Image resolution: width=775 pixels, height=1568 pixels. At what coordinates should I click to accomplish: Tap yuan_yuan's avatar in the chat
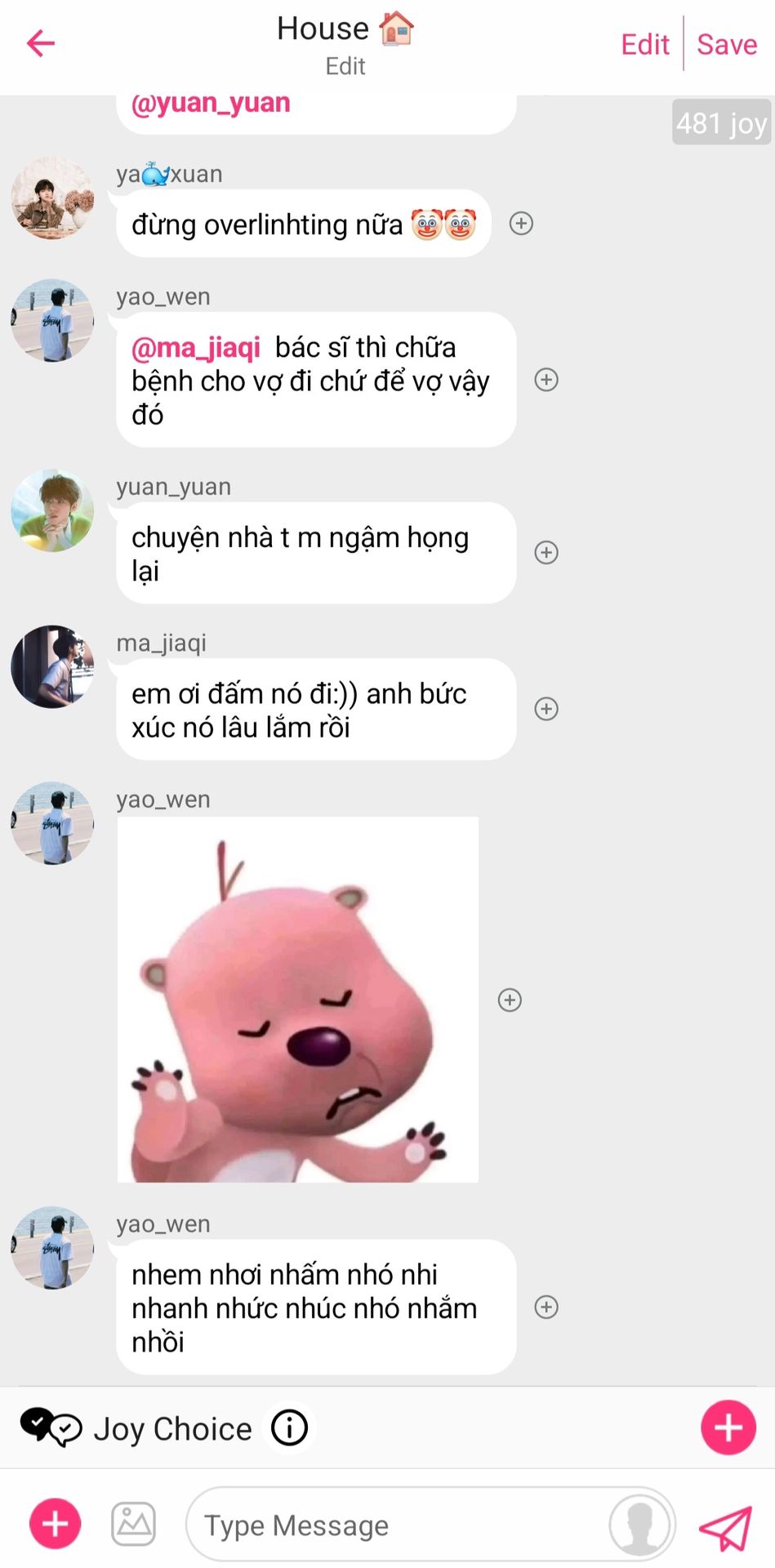[x=52, y=510]
